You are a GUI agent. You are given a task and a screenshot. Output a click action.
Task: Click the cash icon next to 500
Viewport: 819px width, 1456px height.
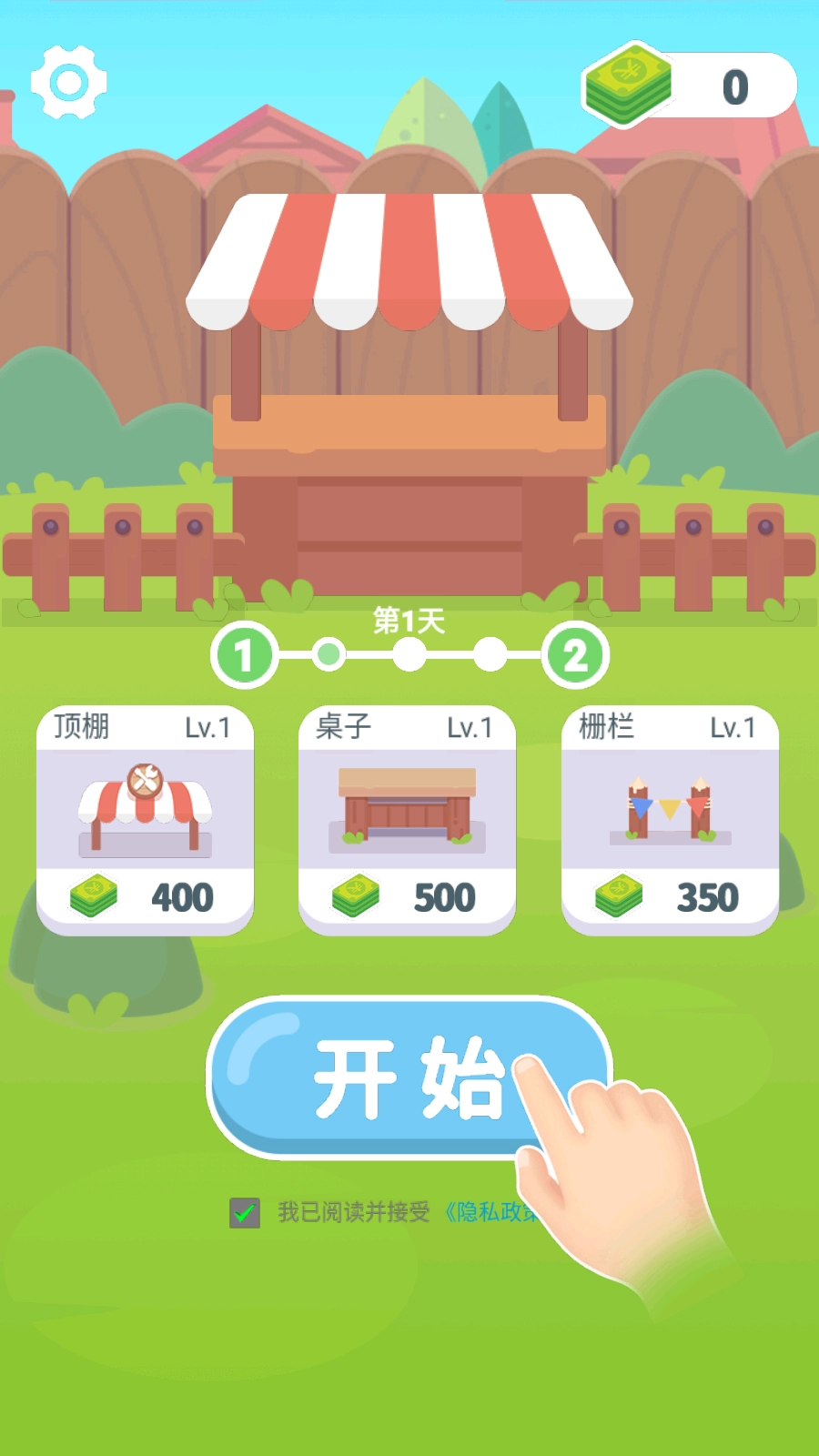(x=355, y=895)
